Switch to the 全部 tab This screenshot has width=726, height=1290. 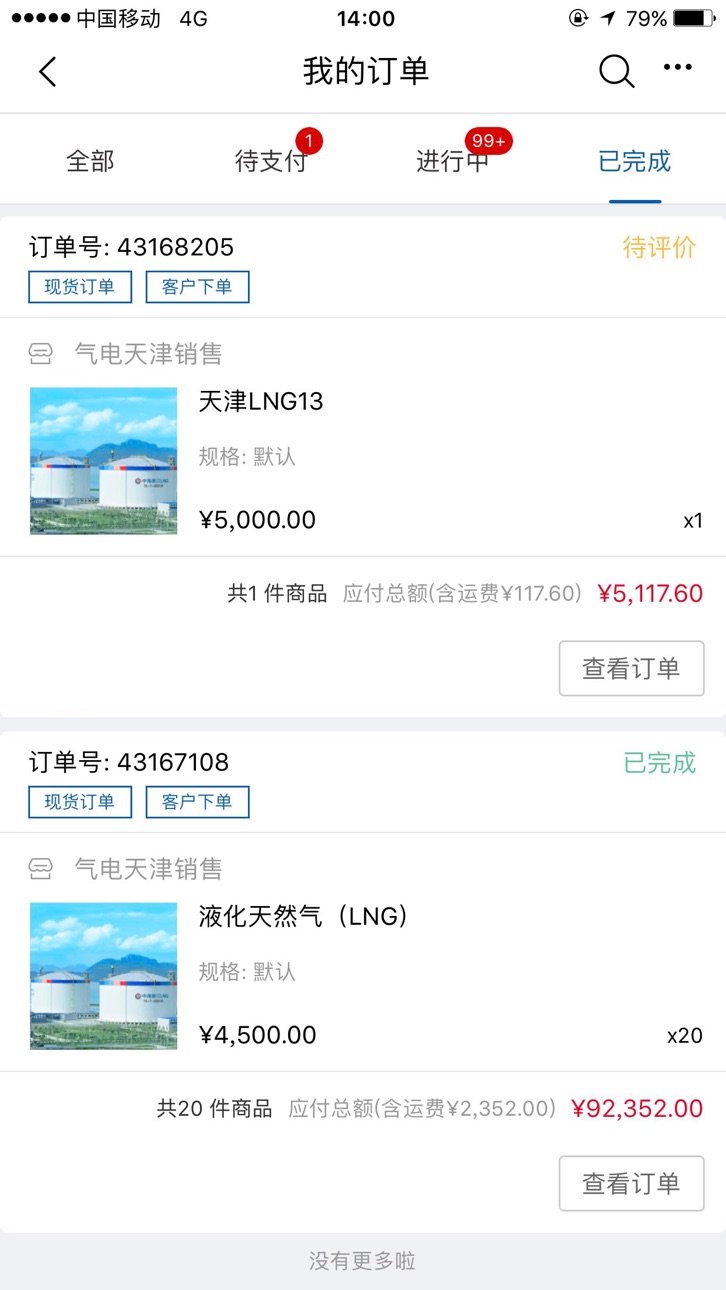pyautogui.click(x=90, y=161)
